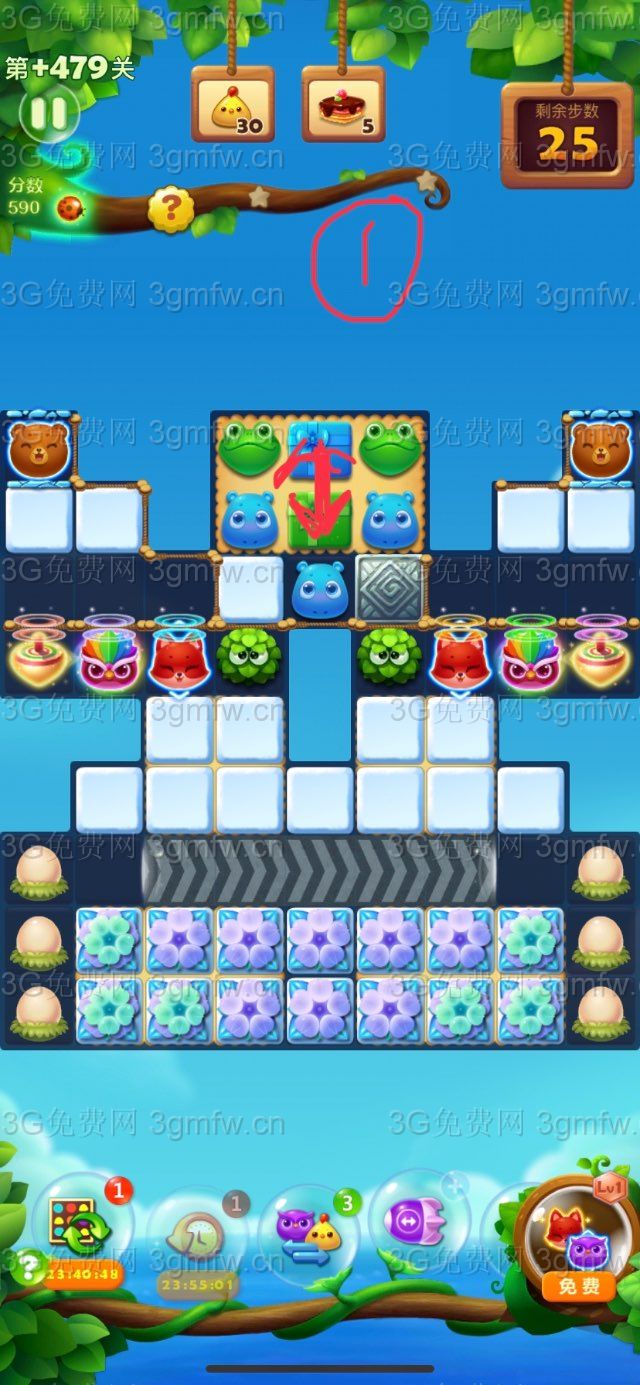Select the green gift box tile
Screen dimensions: 640x1385
coord(319,519)
